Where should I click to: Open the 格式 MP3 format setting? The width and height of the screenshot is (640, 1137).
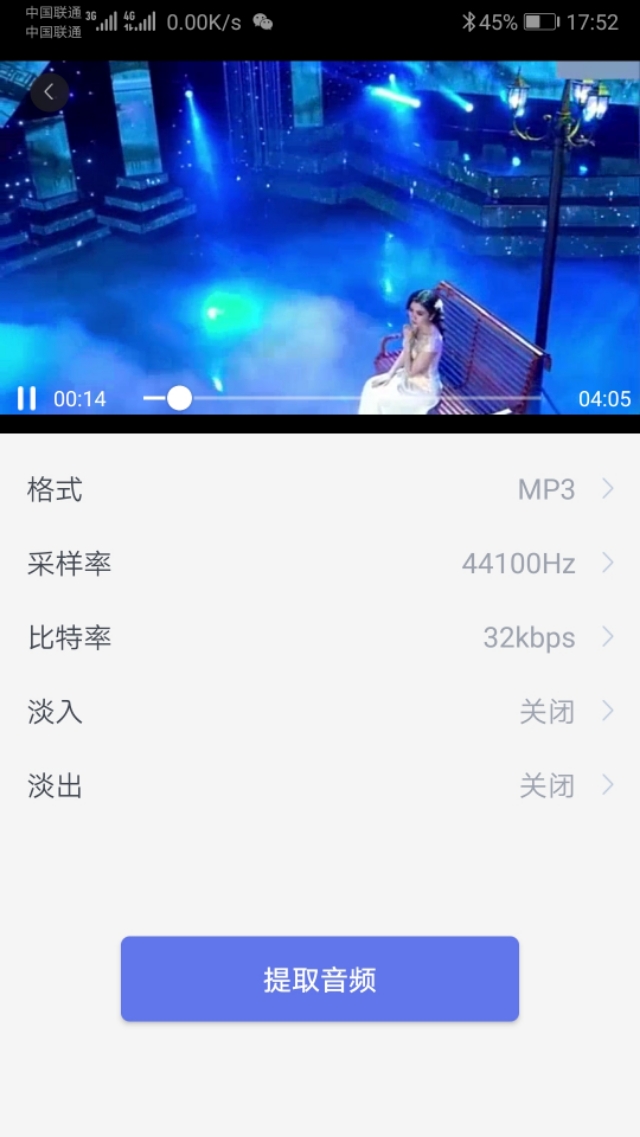click(x=320, y=490)
